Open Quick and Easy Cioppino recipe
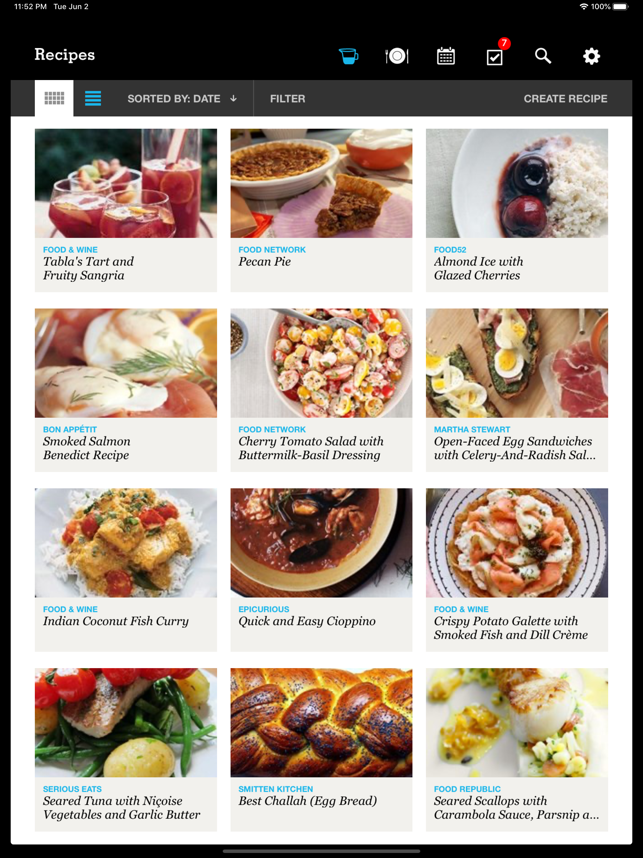The height and width of the screenshot is (858, 643). click(321, 570)
